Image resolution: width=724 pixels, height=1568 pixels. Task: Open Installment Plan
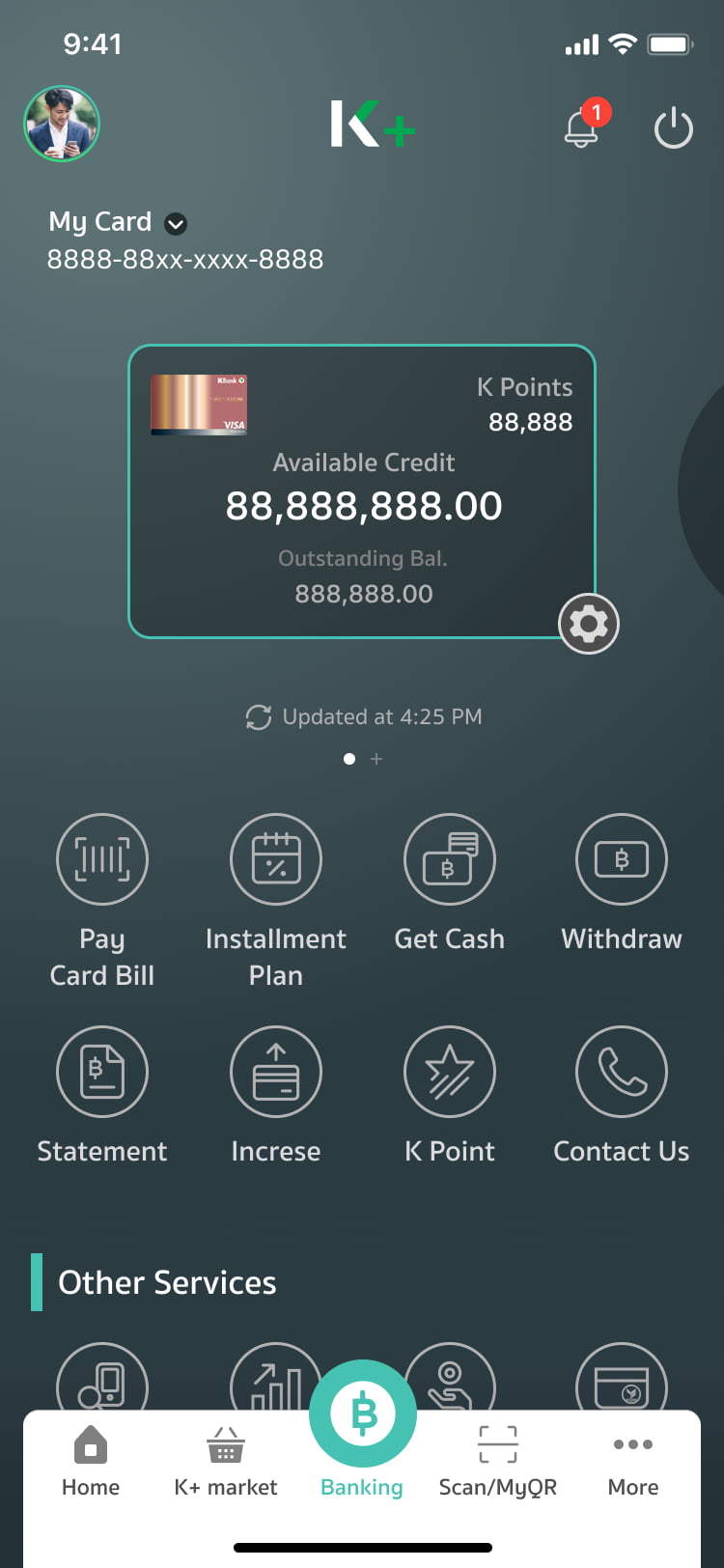[x=276, y=860]
